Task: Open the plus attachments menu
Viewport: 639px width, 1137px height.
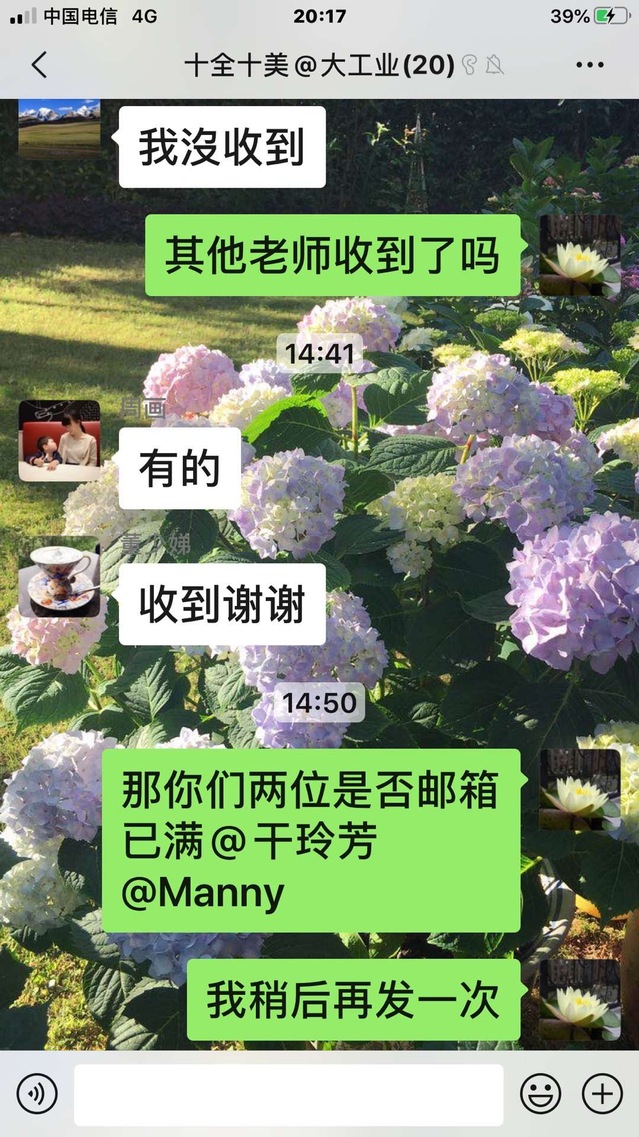Action: [602, 1094]
